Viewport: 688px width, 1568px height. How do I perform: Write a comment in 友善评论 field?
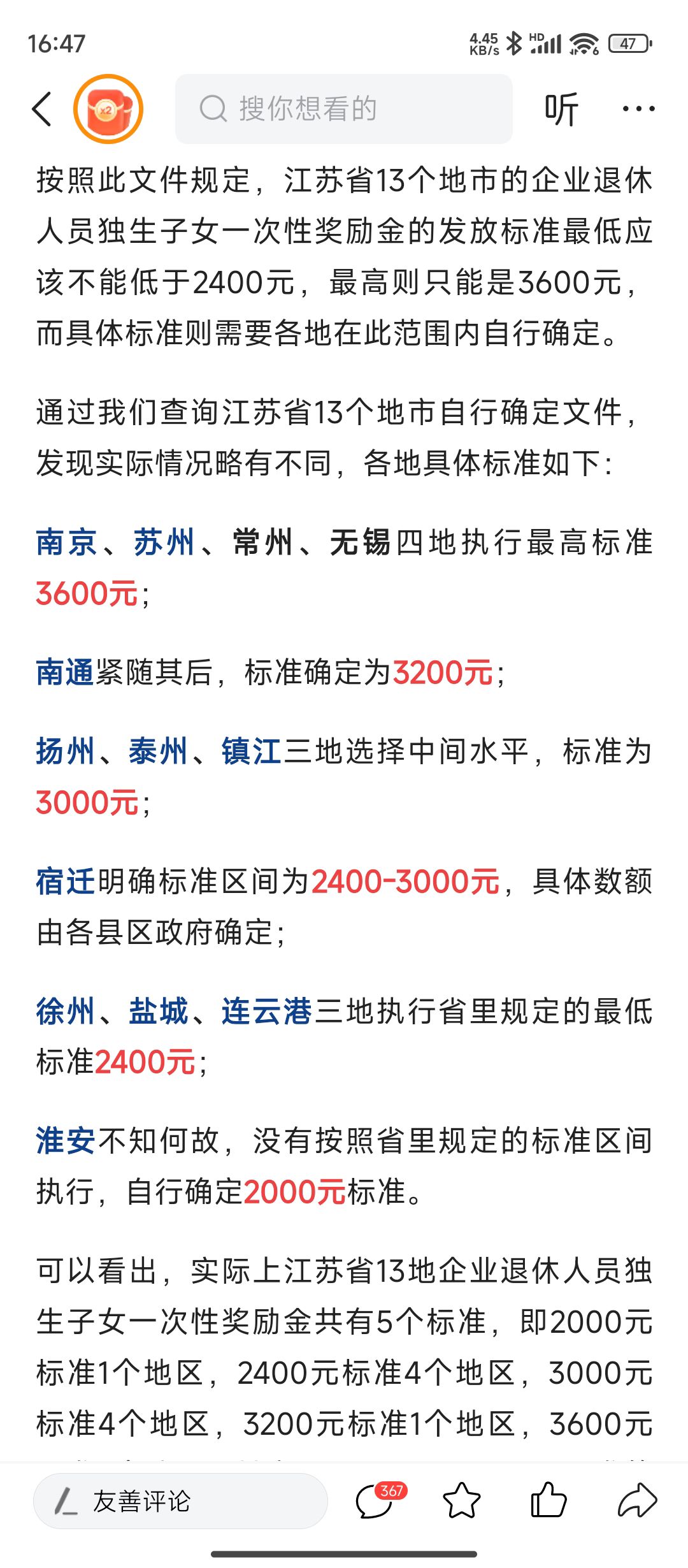(x=180, y=1501)
